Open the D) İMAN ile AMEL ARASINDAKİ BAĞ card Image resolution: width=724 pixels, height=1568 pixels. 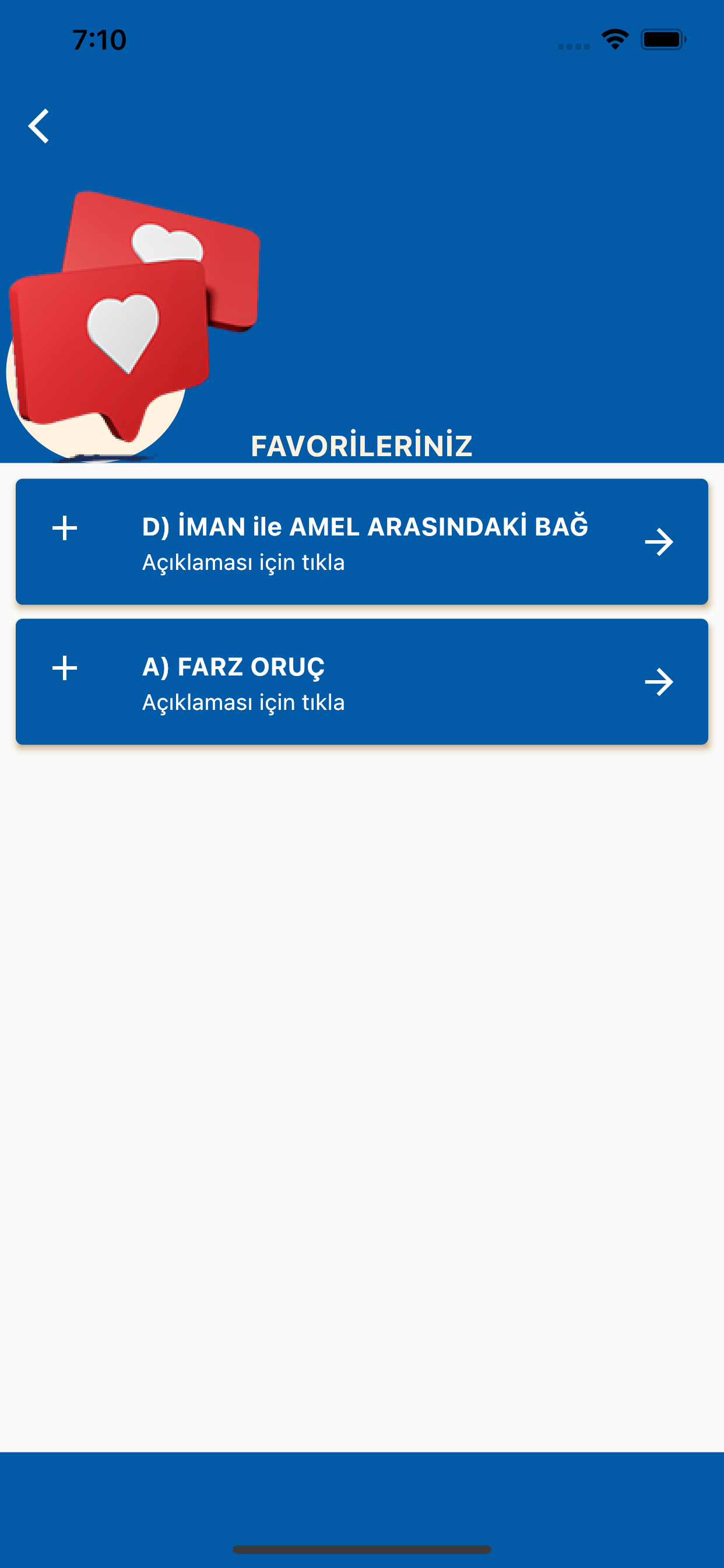tap(365, 542)
